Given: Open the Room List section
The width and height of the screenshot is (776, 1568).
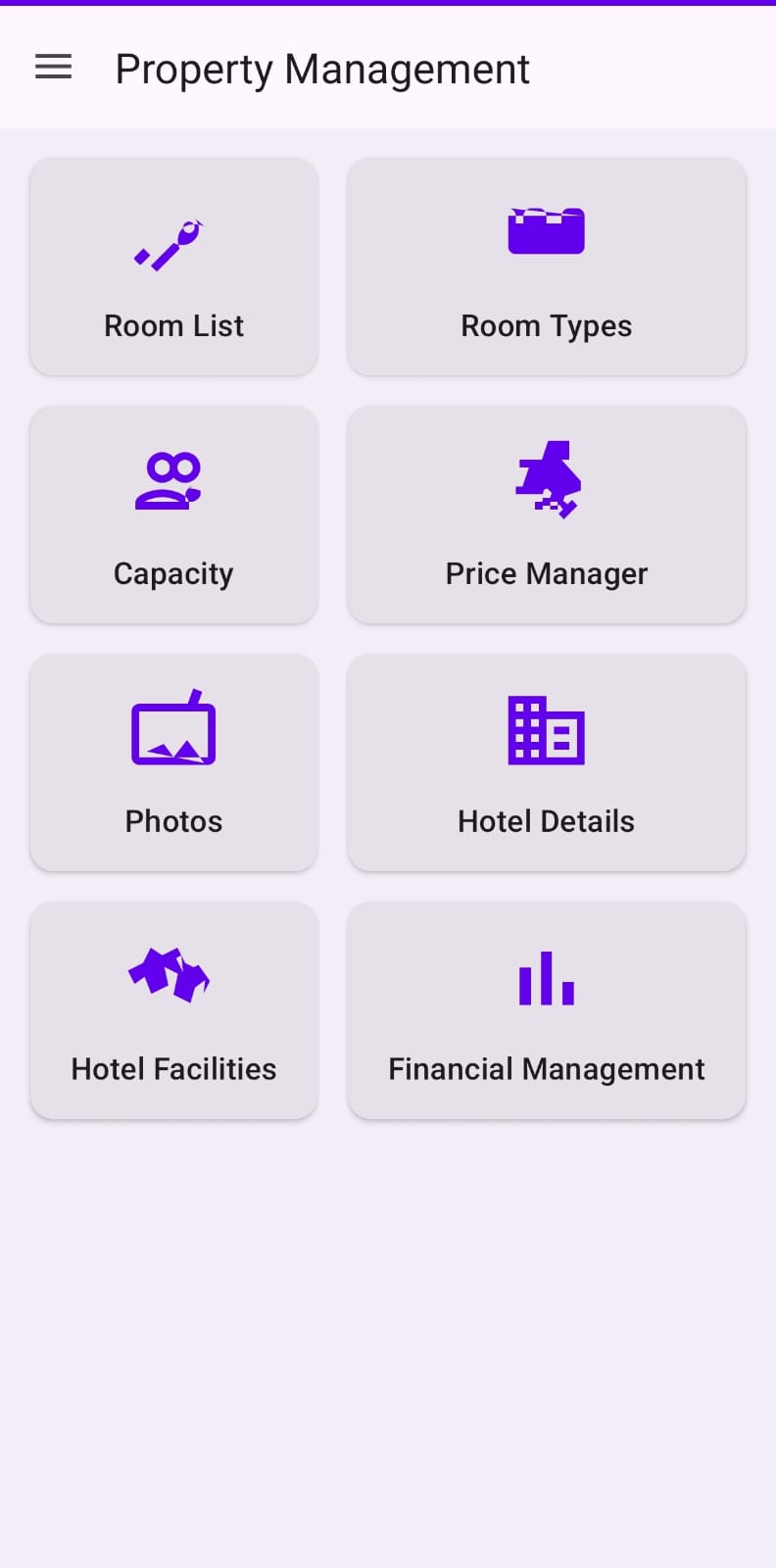Looking at the screenshot, I should pyautogui.click(x=174, y=266).
